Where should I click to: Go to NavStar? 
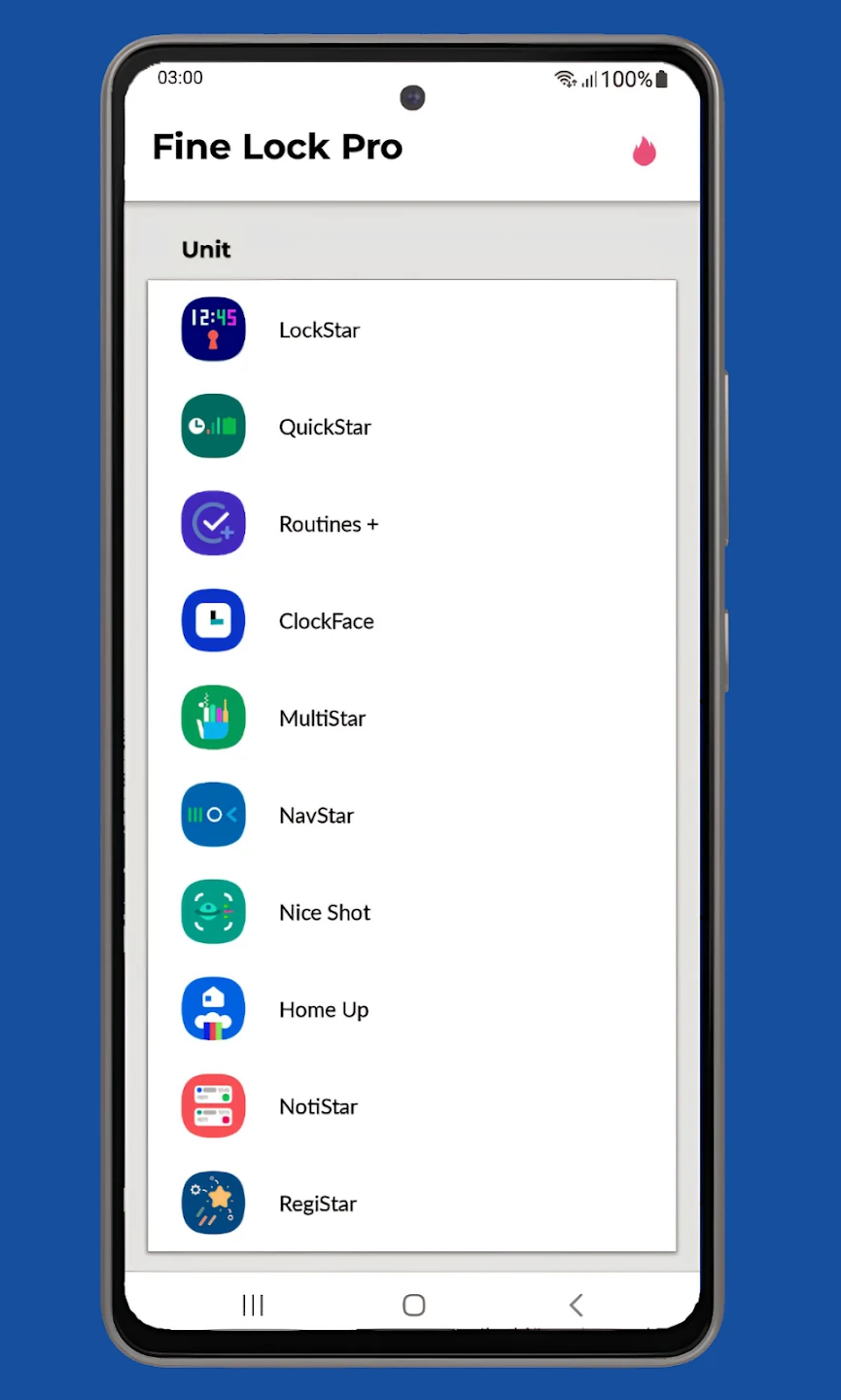(x=316, y=816)
